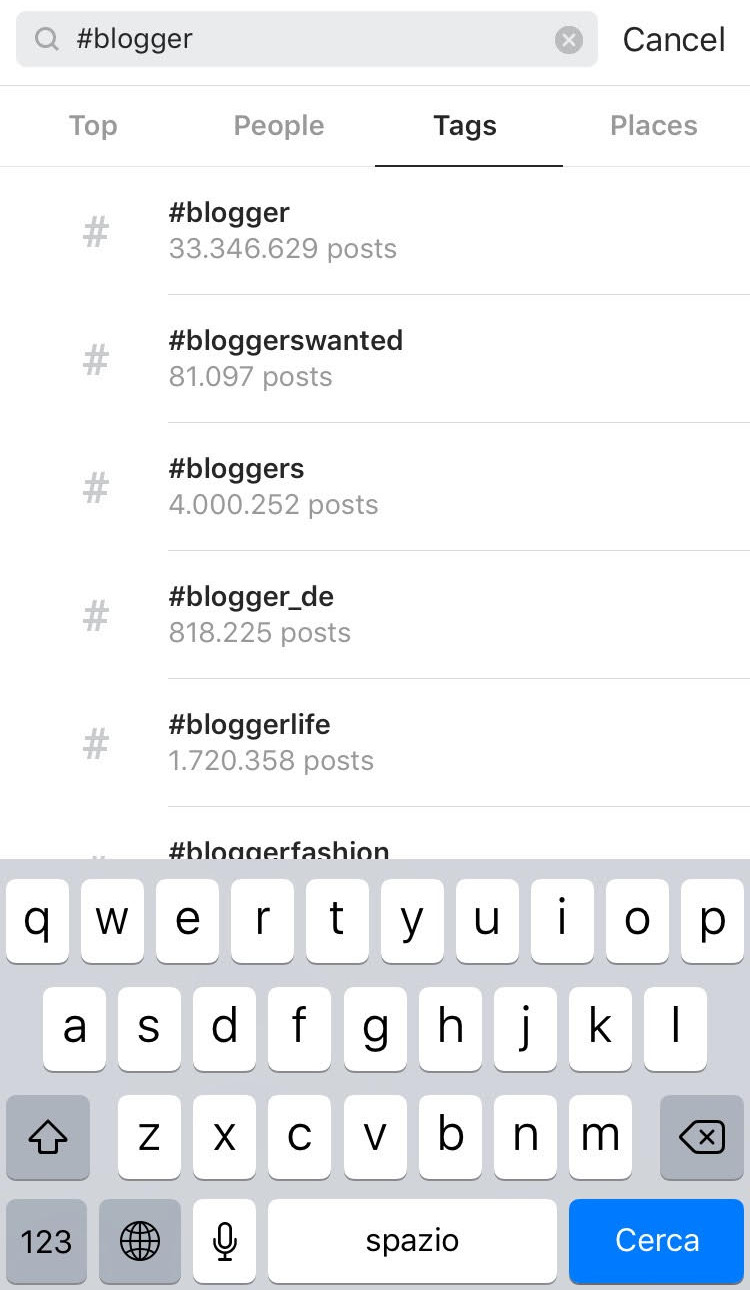Tap the microphone dictation key

click(x=225, y=1241)
